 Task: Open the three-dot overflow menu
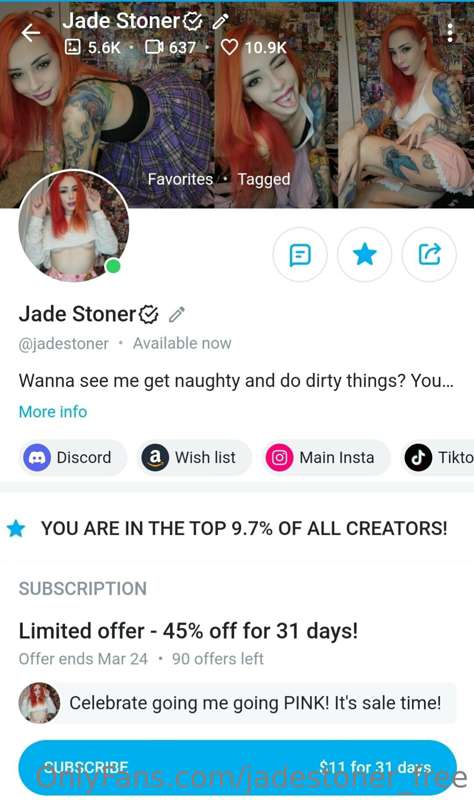[450, 33]
